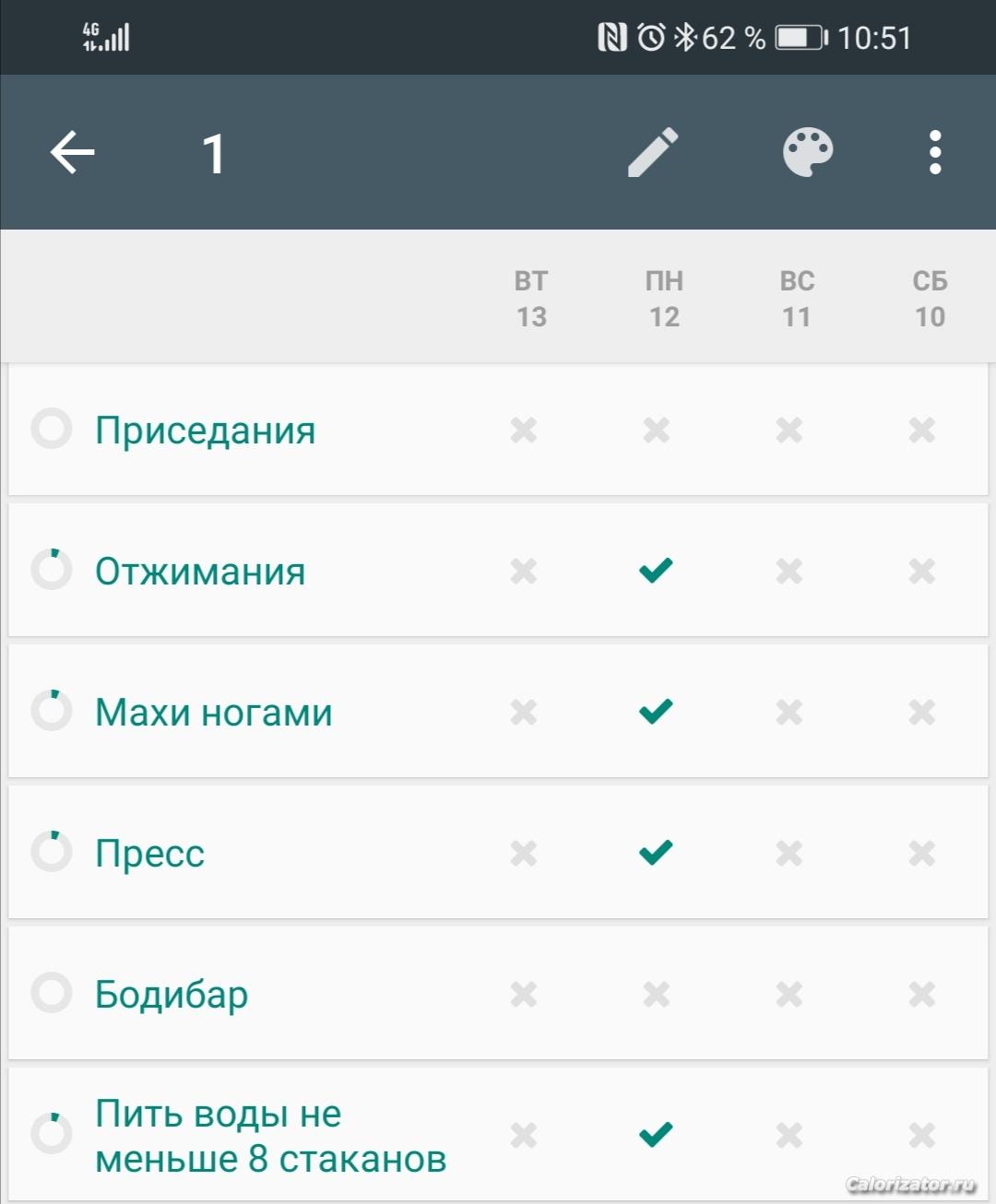This screenshot has height=1204, width=996.
Task: Open the Пресс habit
Action: (x=149, y=854)
